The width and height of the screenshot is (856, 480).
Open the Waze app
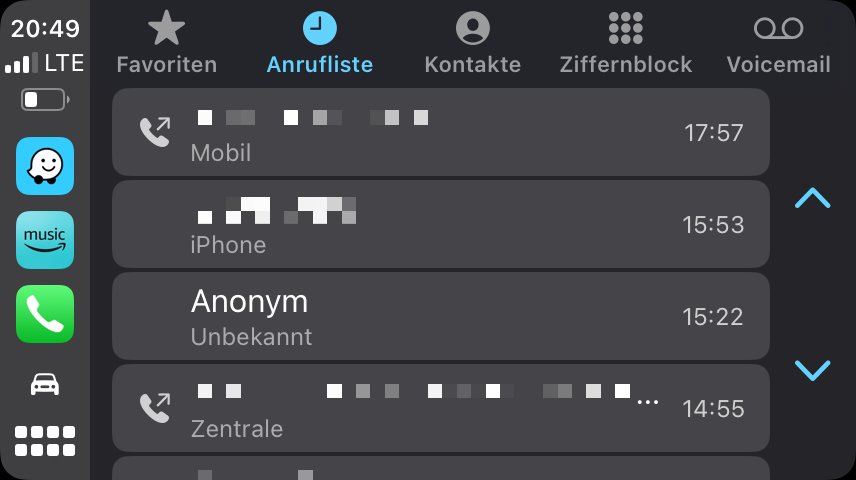point(45,166)
